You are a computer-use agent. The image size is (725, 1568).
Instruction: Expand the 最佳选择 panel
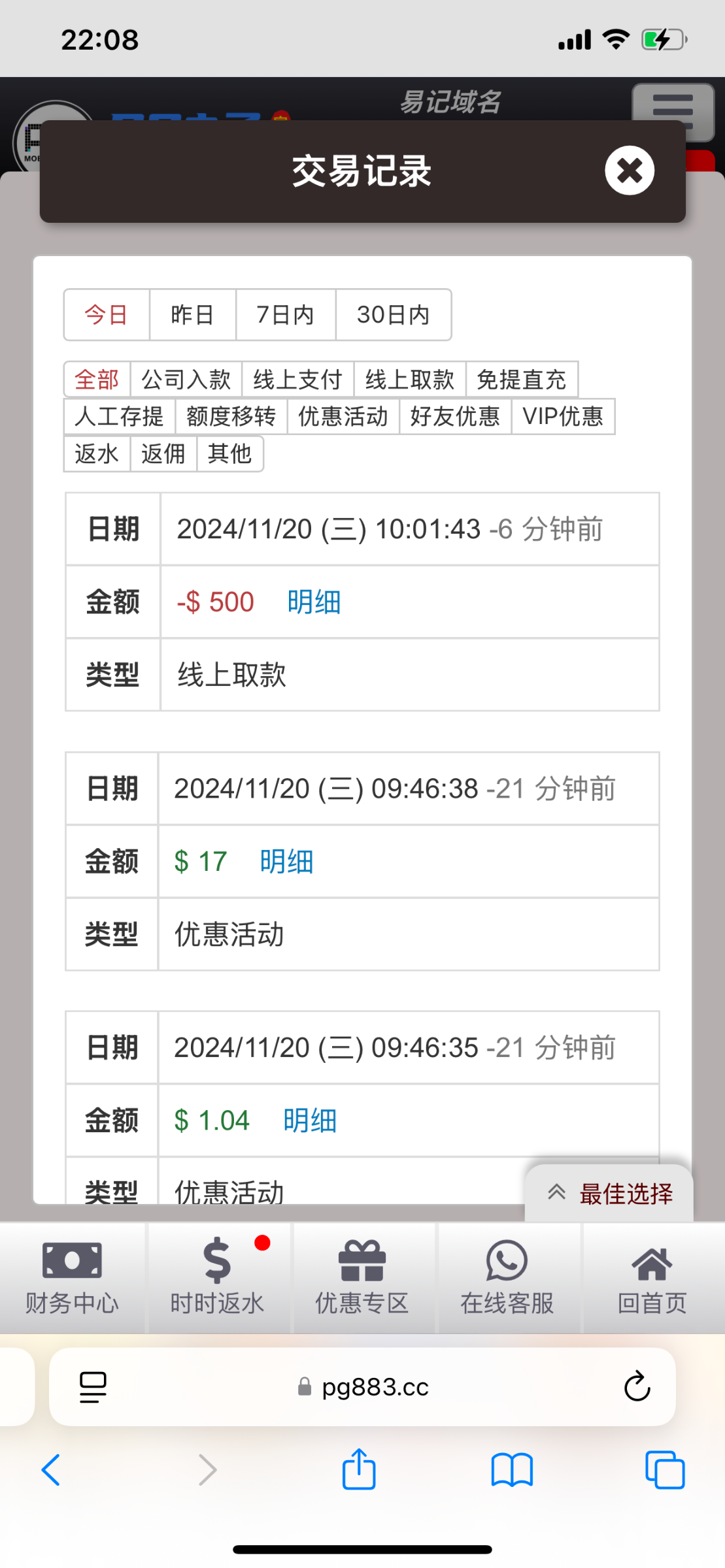pyautogui.click(x=609, y=1194)
